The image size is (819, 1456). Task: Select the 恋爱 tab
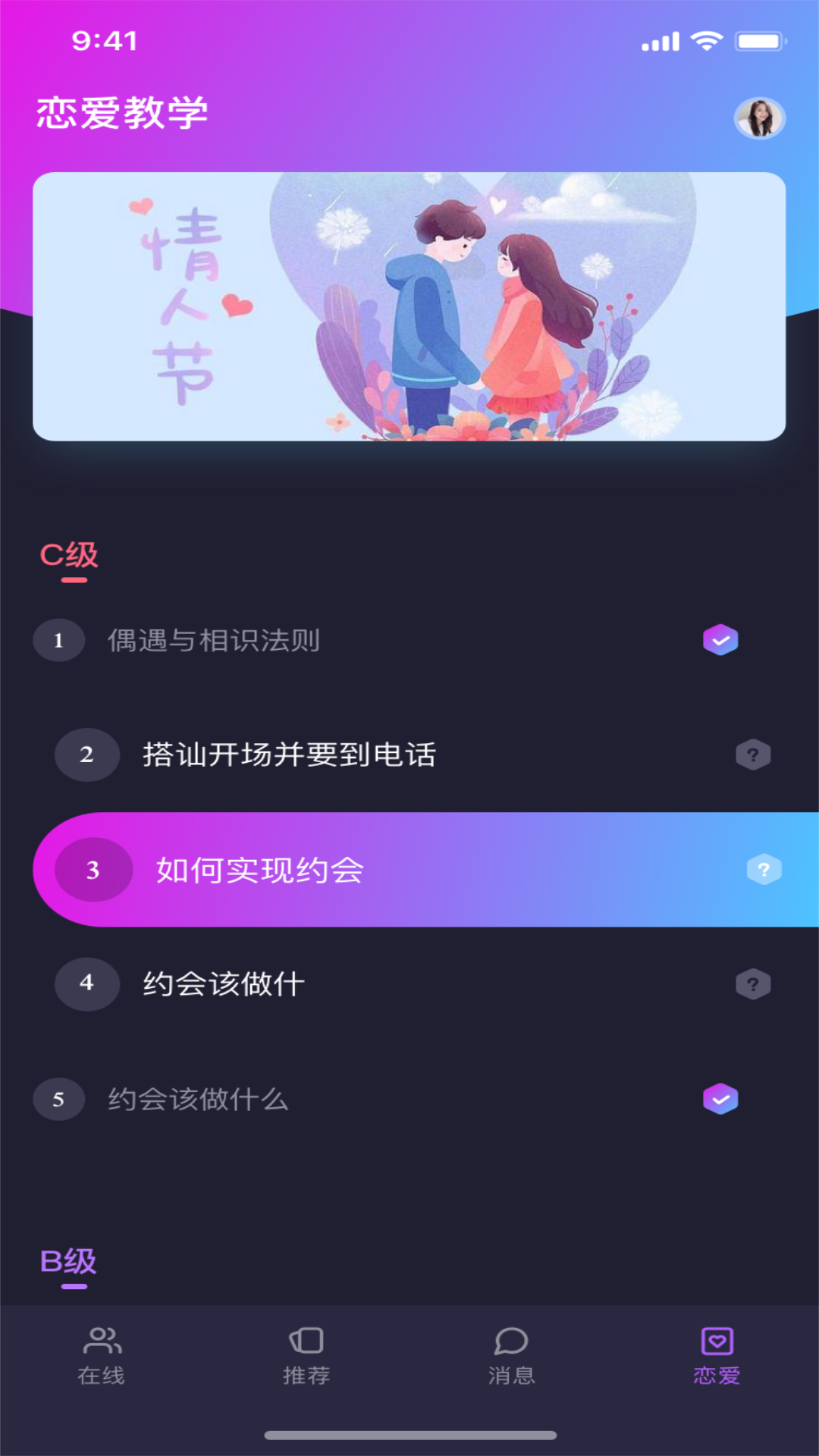[x=717, y=1356]
